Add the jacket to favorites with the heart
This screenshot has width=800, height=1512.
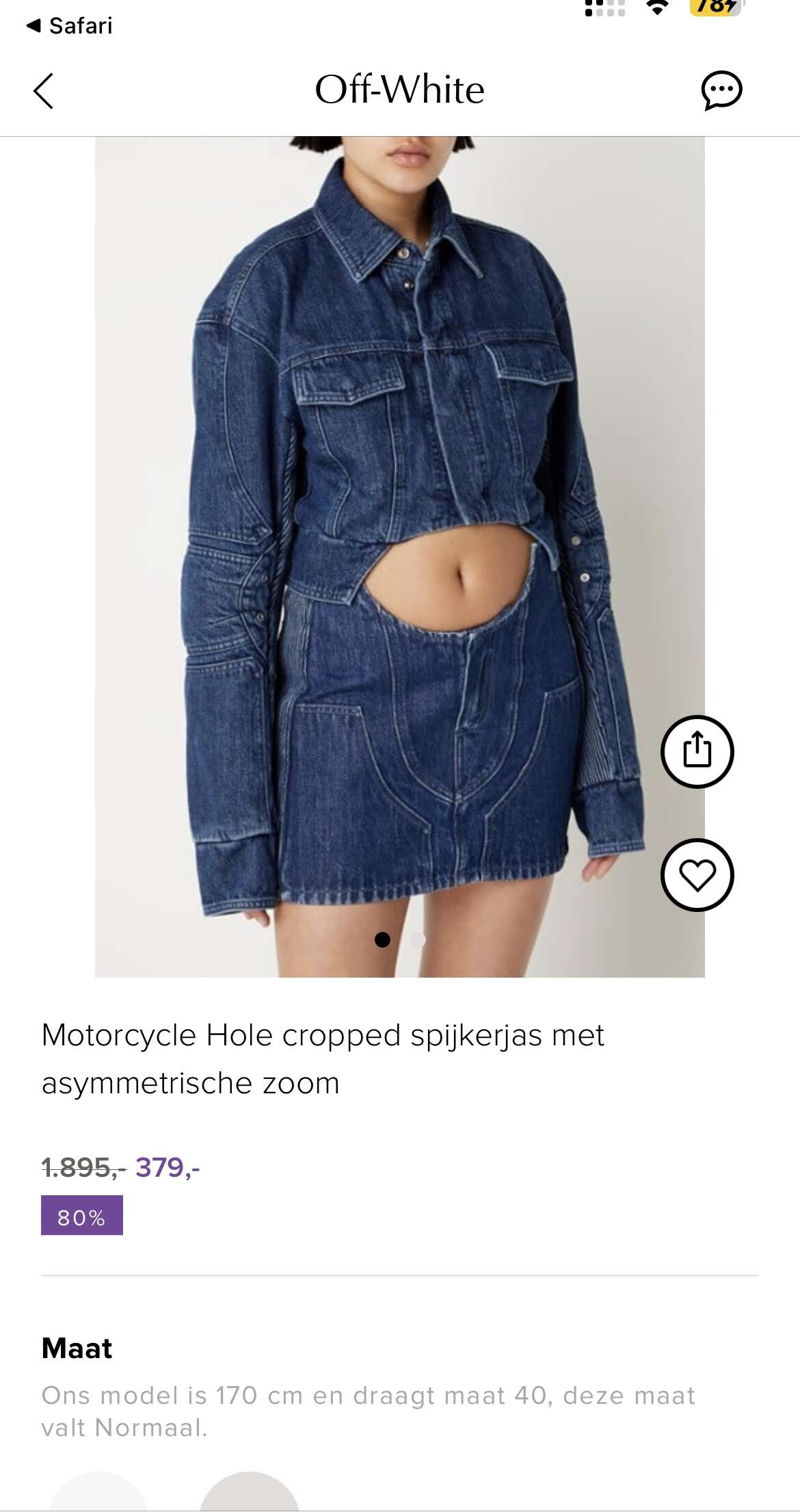pyautogui.click(x=697, y=874)
